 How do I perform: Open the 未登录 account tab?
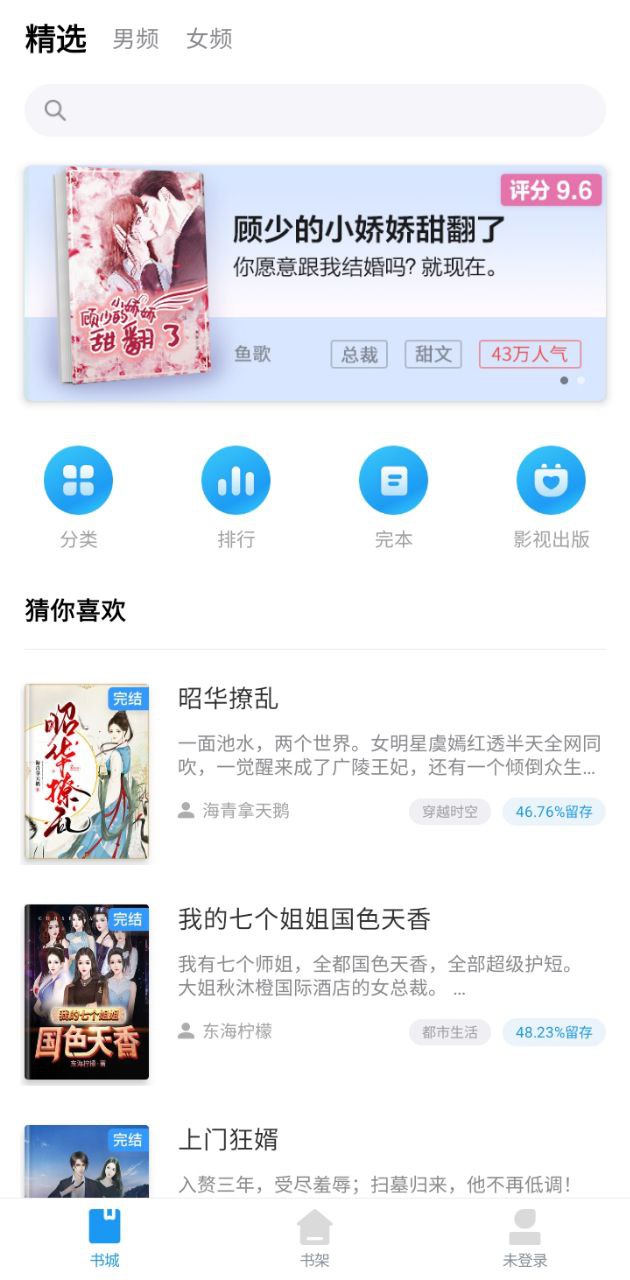coord(525,1238)
